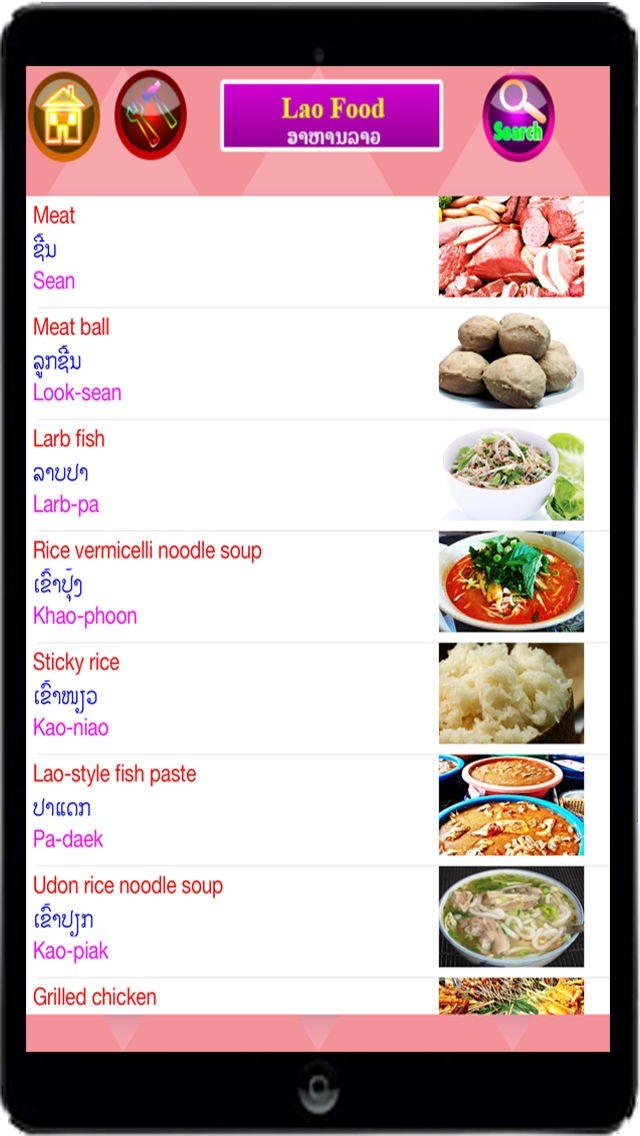Open Larb fish item
Viewport: 640px width, 1136px height.
(x=230, y=473)
